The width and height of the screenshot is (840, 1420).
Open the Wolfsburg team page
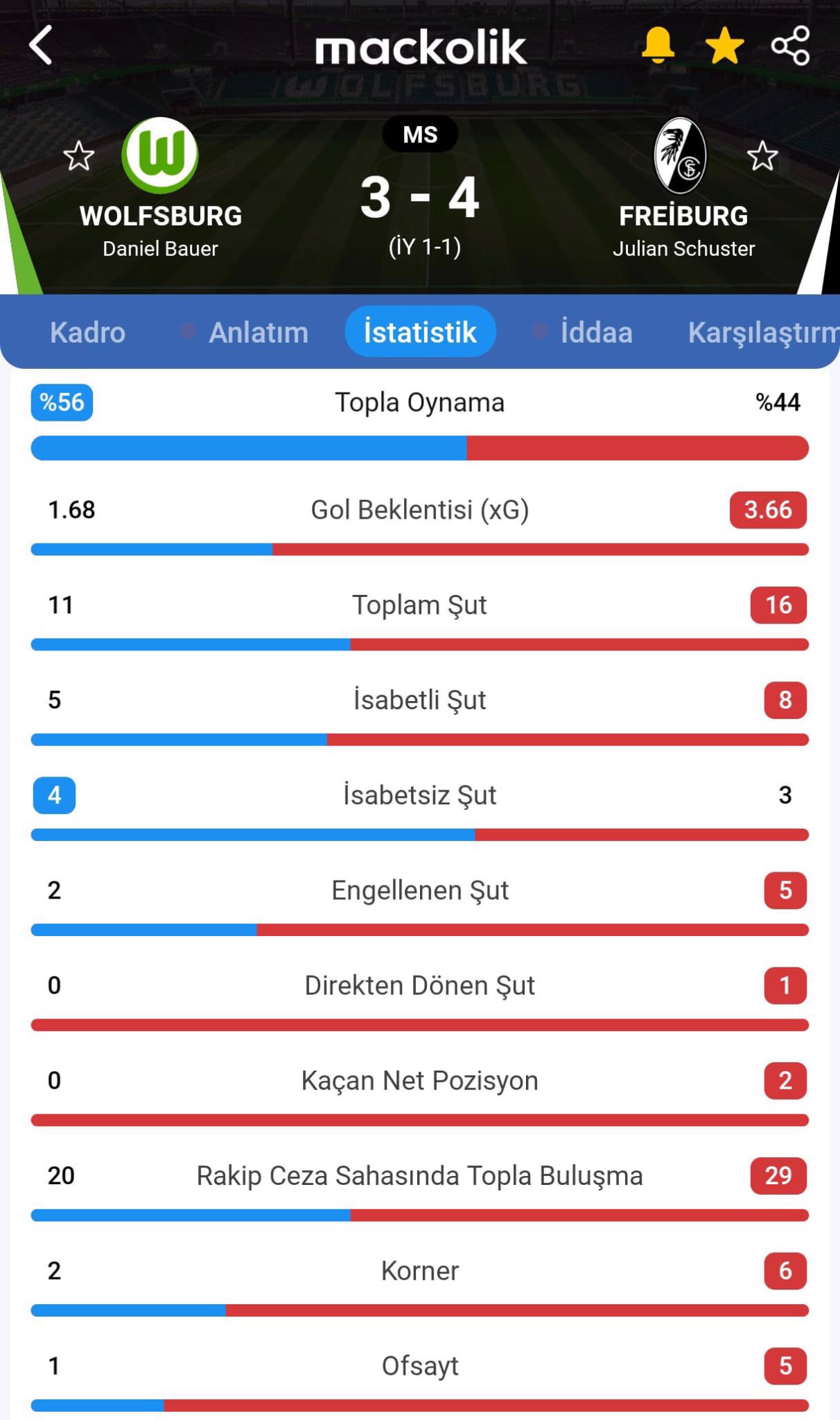click(160, 156)
